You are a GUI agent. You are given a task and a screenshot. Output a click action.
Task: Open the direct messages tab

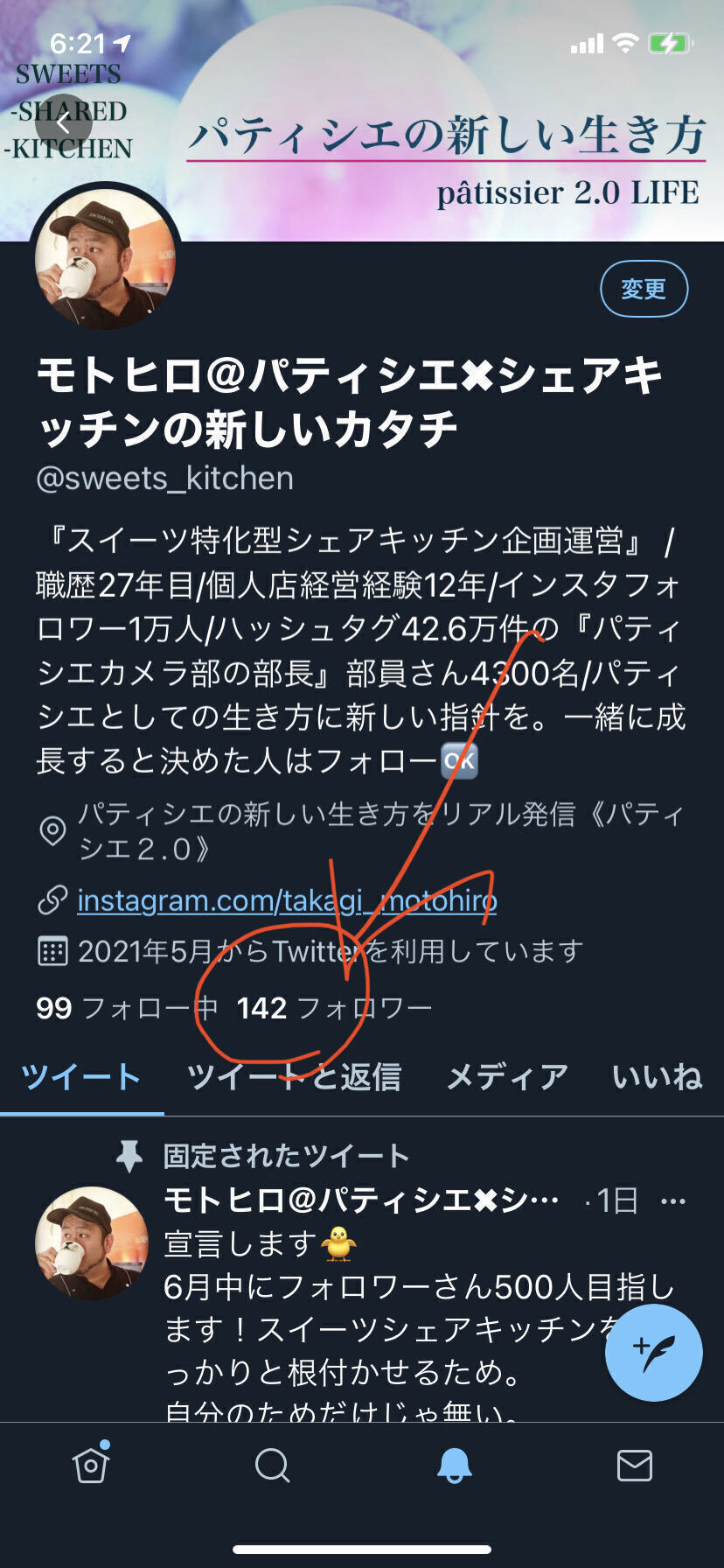pyautogui.click(x=634, y=1465)
